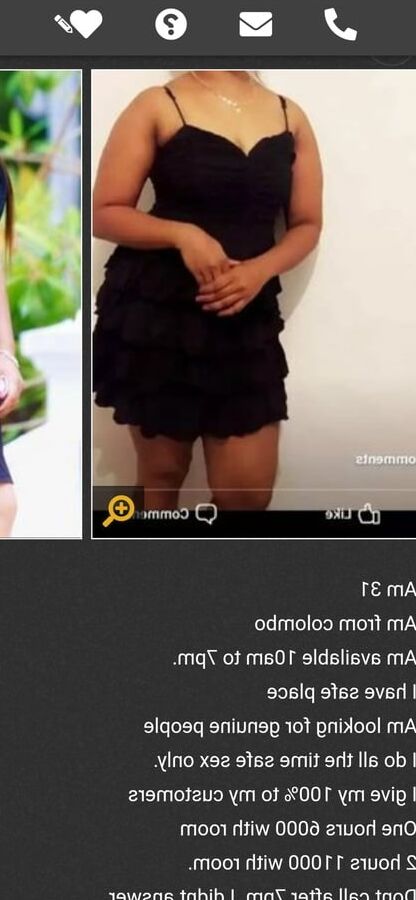This screenshot has height=900, width=416.
Task: Open the question mark help icon
Action: pyautogui.click(x=171, y=25)
